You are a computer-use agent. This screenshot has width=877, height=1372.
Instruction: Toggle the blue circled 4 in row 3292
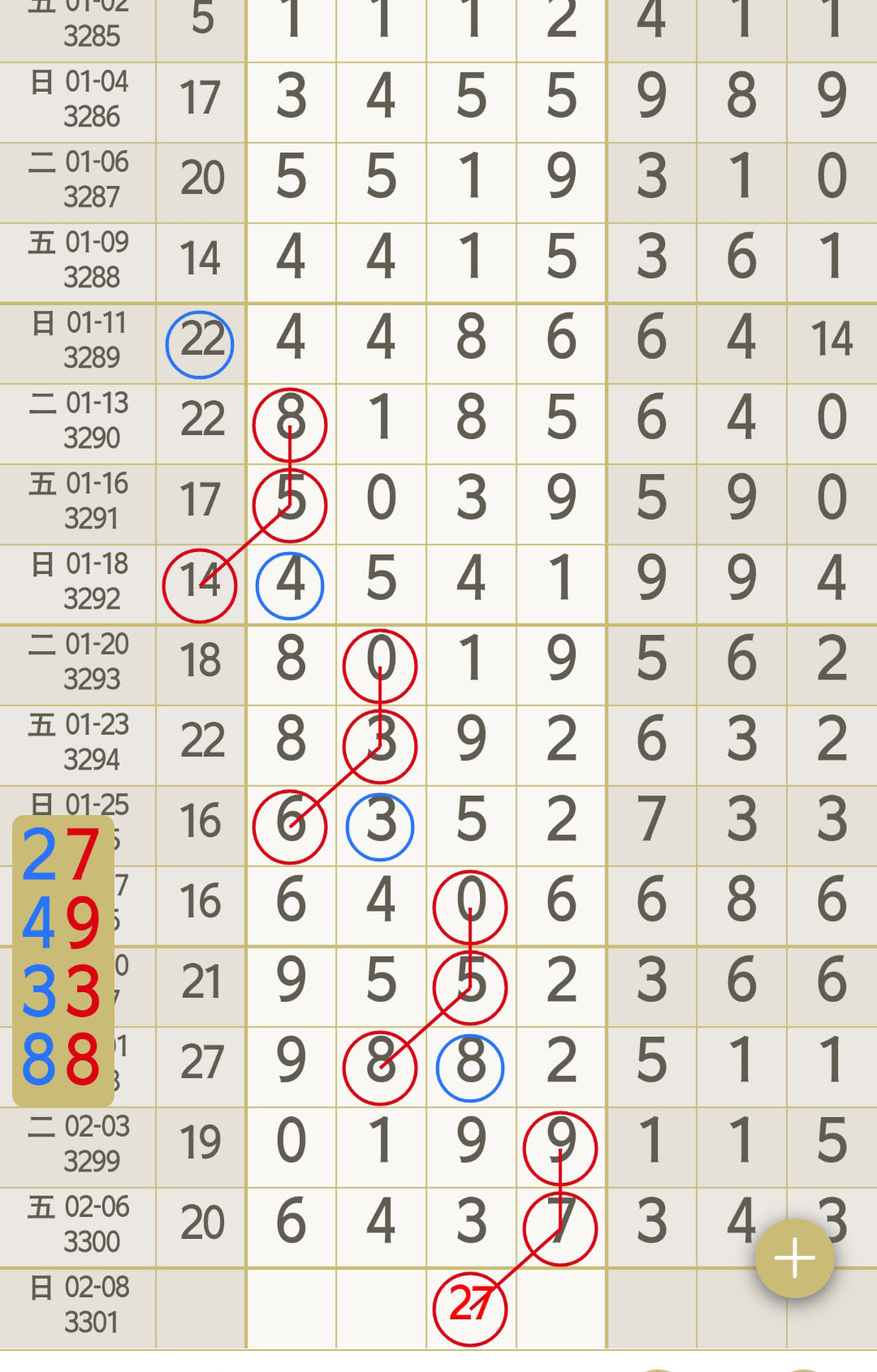pyautogui.click(x=291, y=583)
